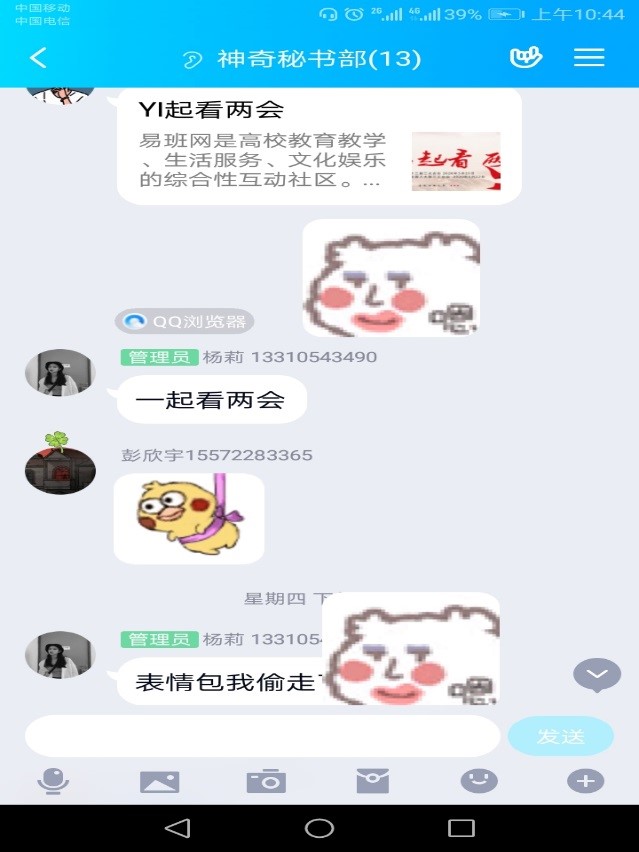View the yellow duck sticker from 彭欣宇
The image size is (639, 852).
189,518
